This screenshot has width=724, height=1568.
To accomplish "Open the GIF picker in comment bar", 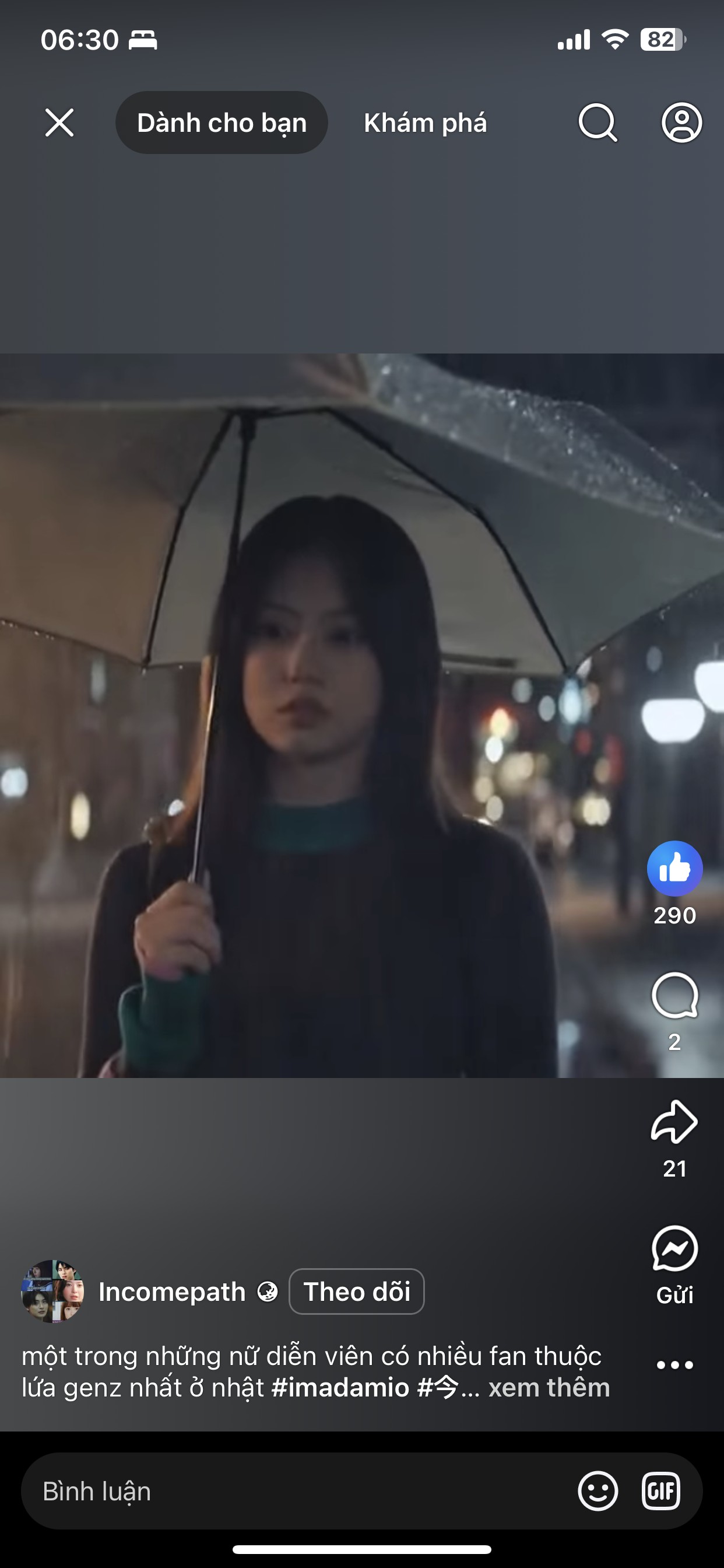I will point(661,1492).
